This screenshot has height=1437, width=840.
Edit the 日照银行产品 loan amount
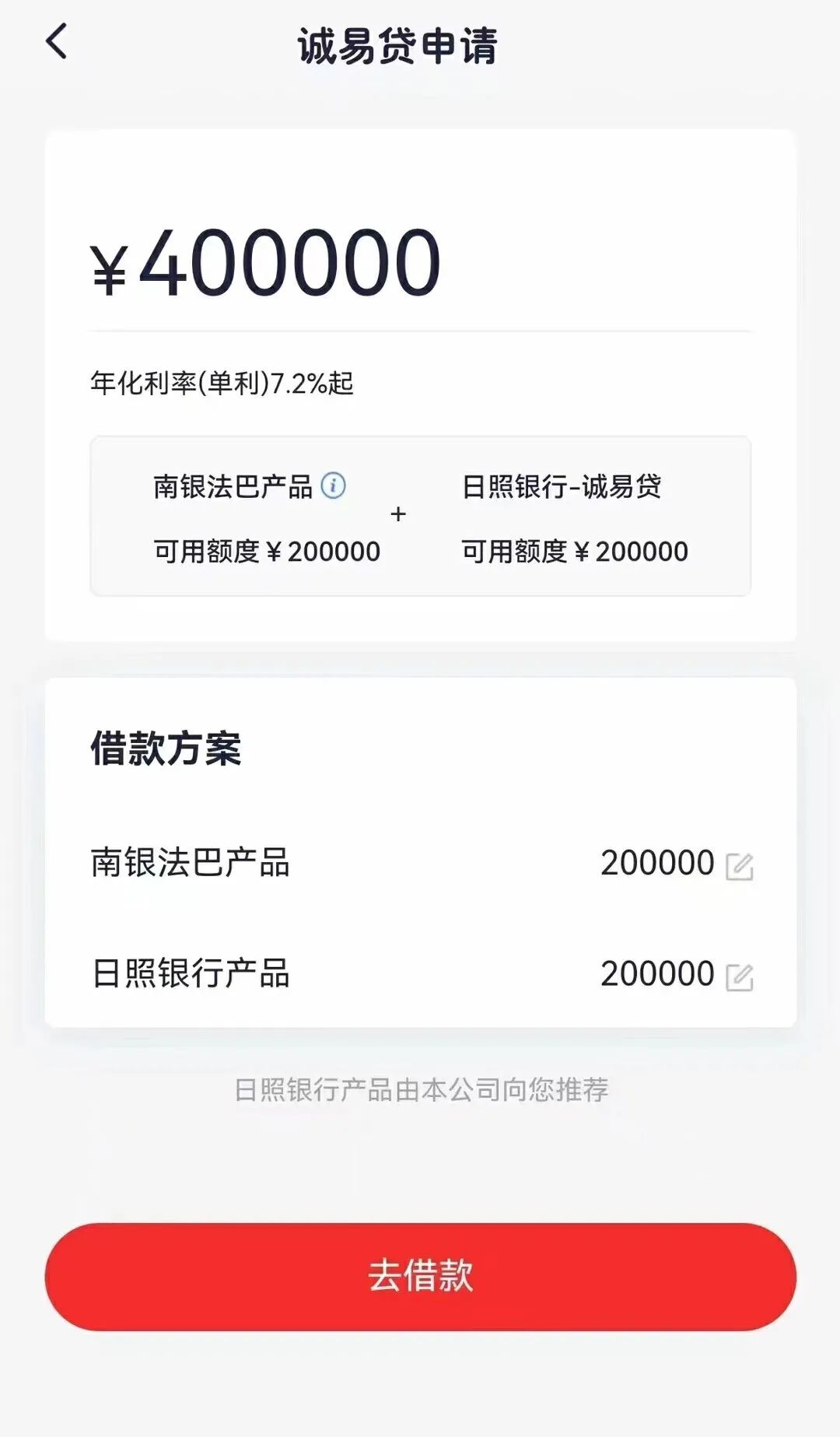click(739, 977)
